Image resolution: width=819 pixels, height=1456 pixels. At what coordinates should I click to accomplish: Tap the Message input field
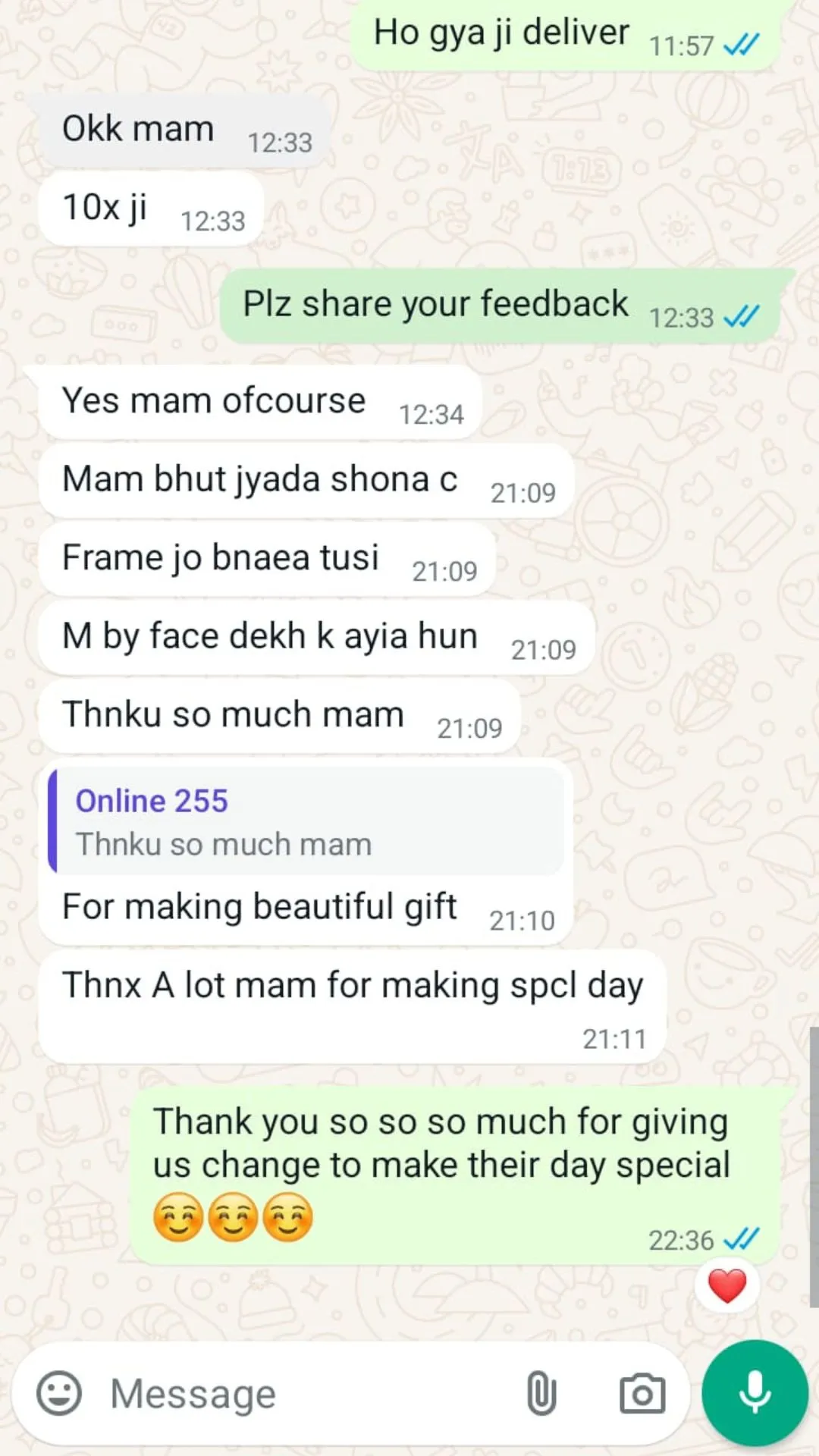click(x=303, y=1394)
